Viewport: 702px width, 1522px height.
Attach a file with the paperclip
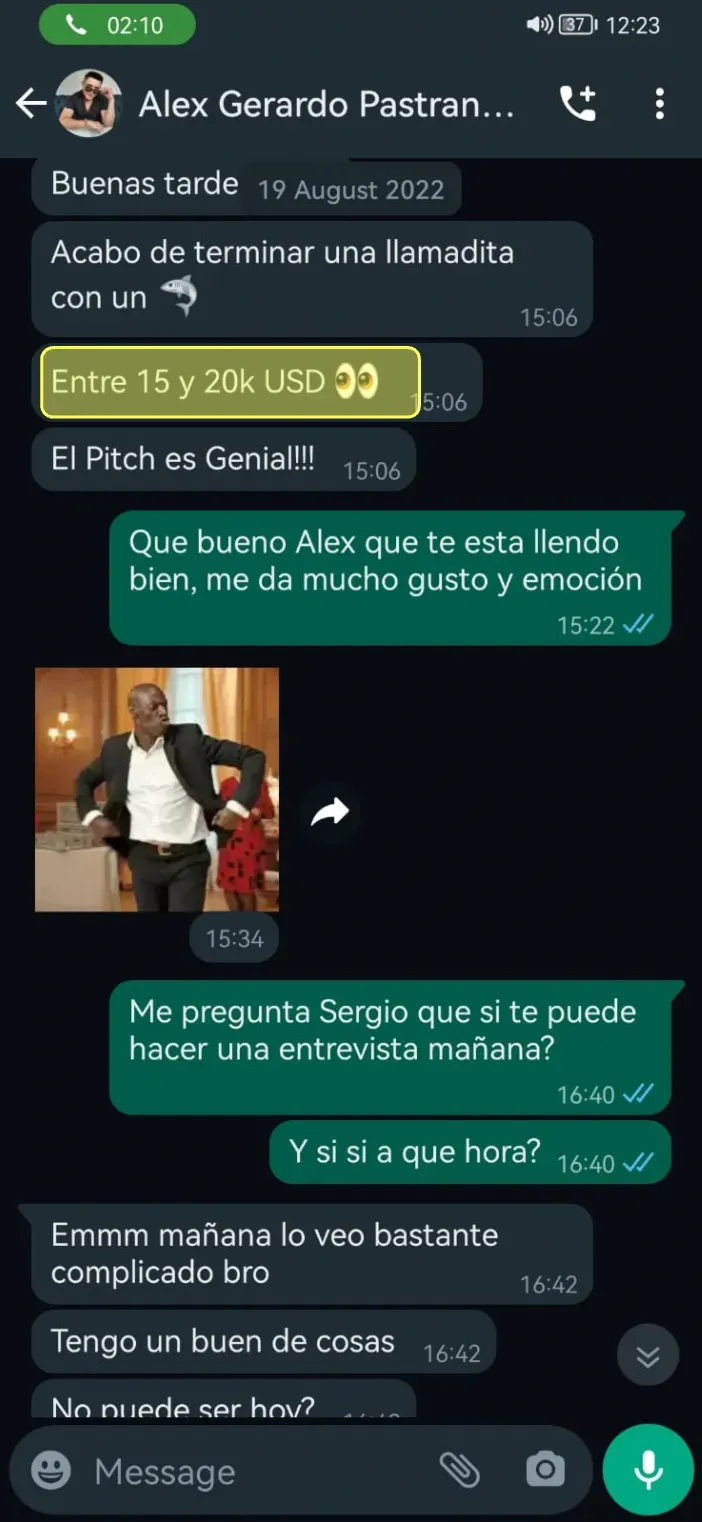460,1469
